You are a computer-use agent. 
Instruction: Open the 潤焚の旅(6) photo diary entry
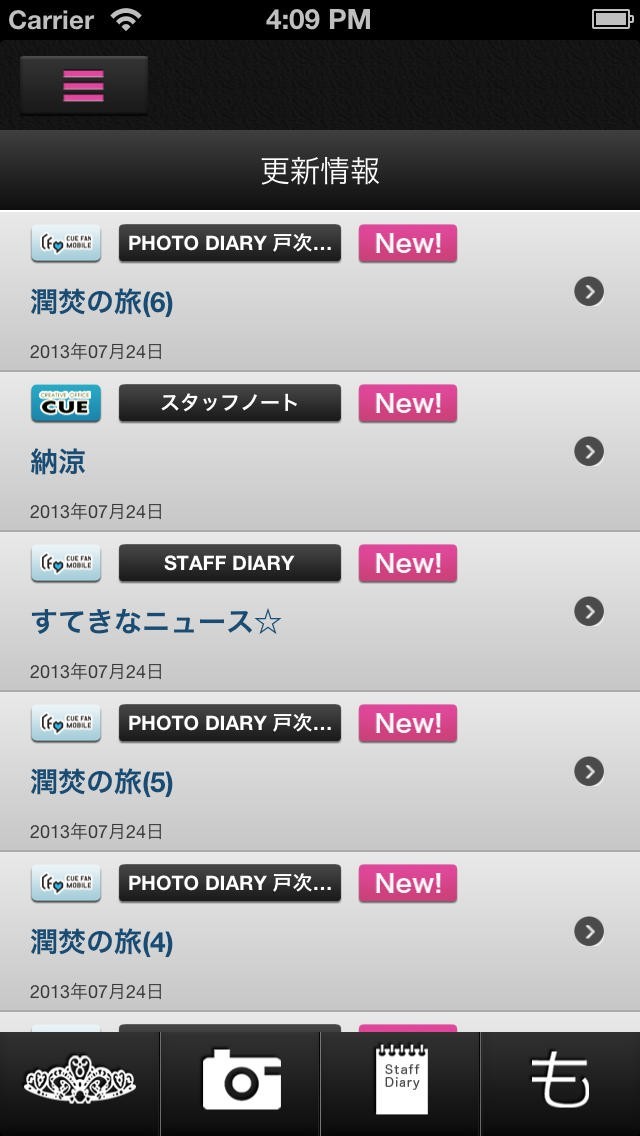[x=320, y=292]
